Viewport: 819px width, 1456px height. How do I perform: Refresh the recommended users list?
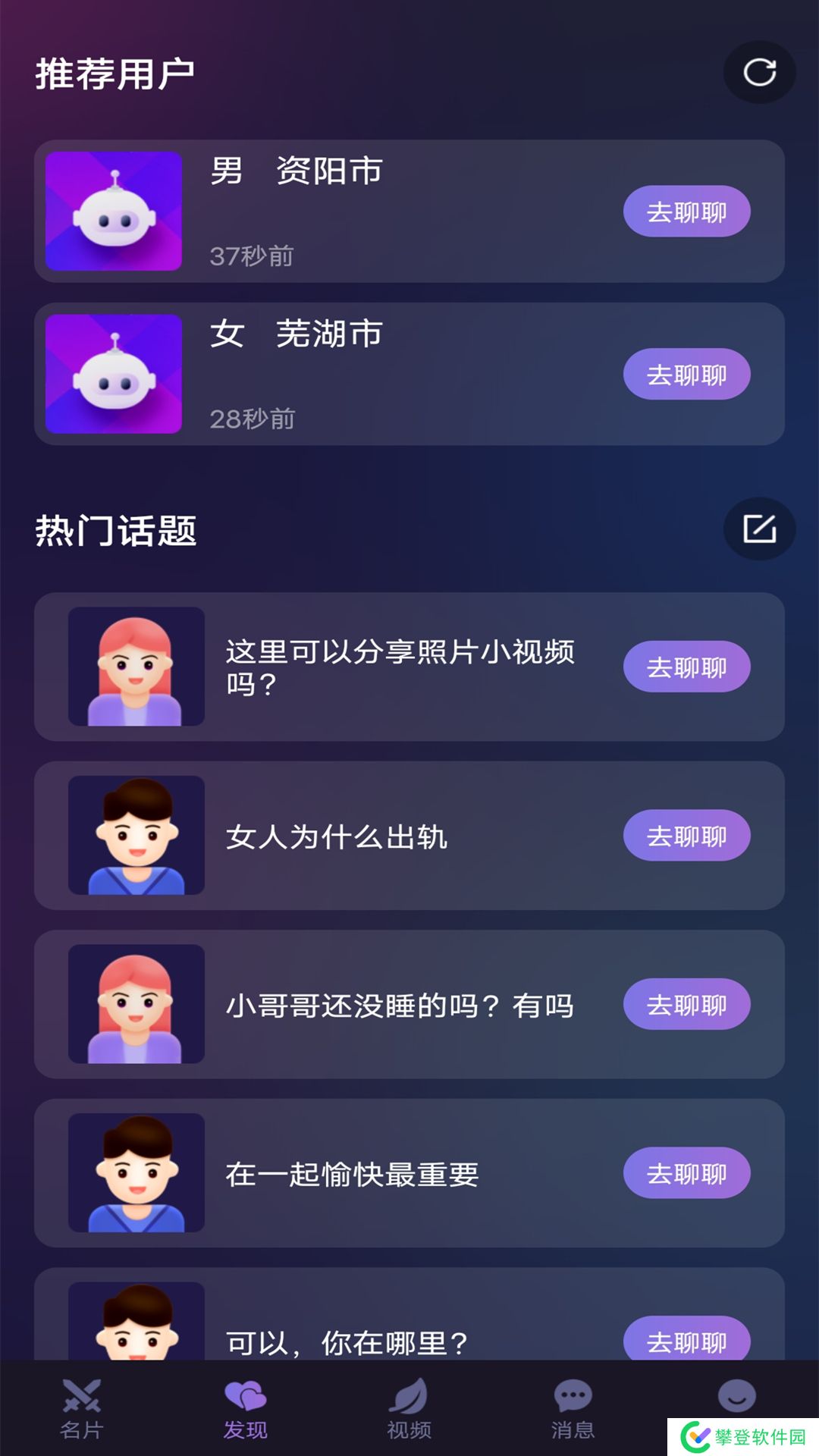(759, 73)
